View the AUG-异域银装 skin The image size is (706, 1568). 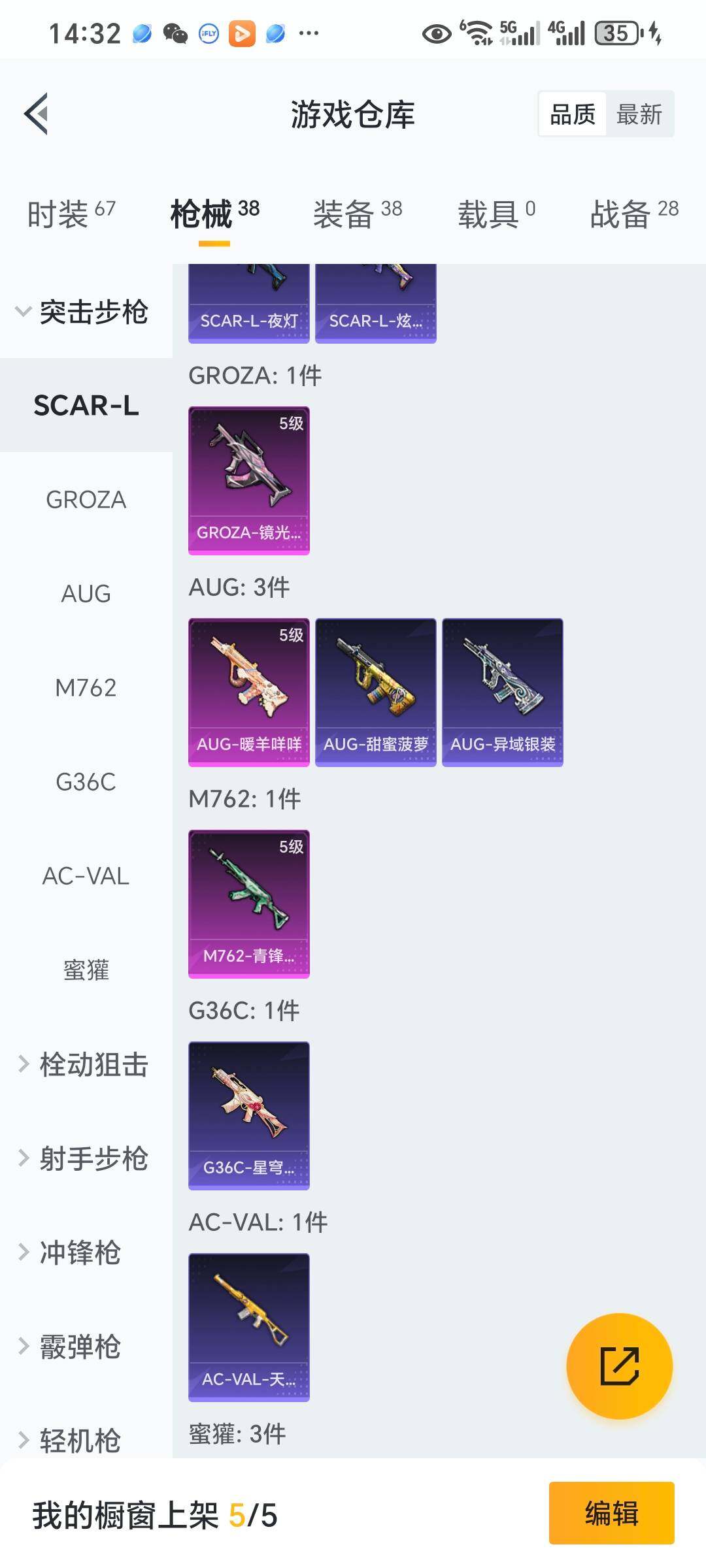[502, 692]
